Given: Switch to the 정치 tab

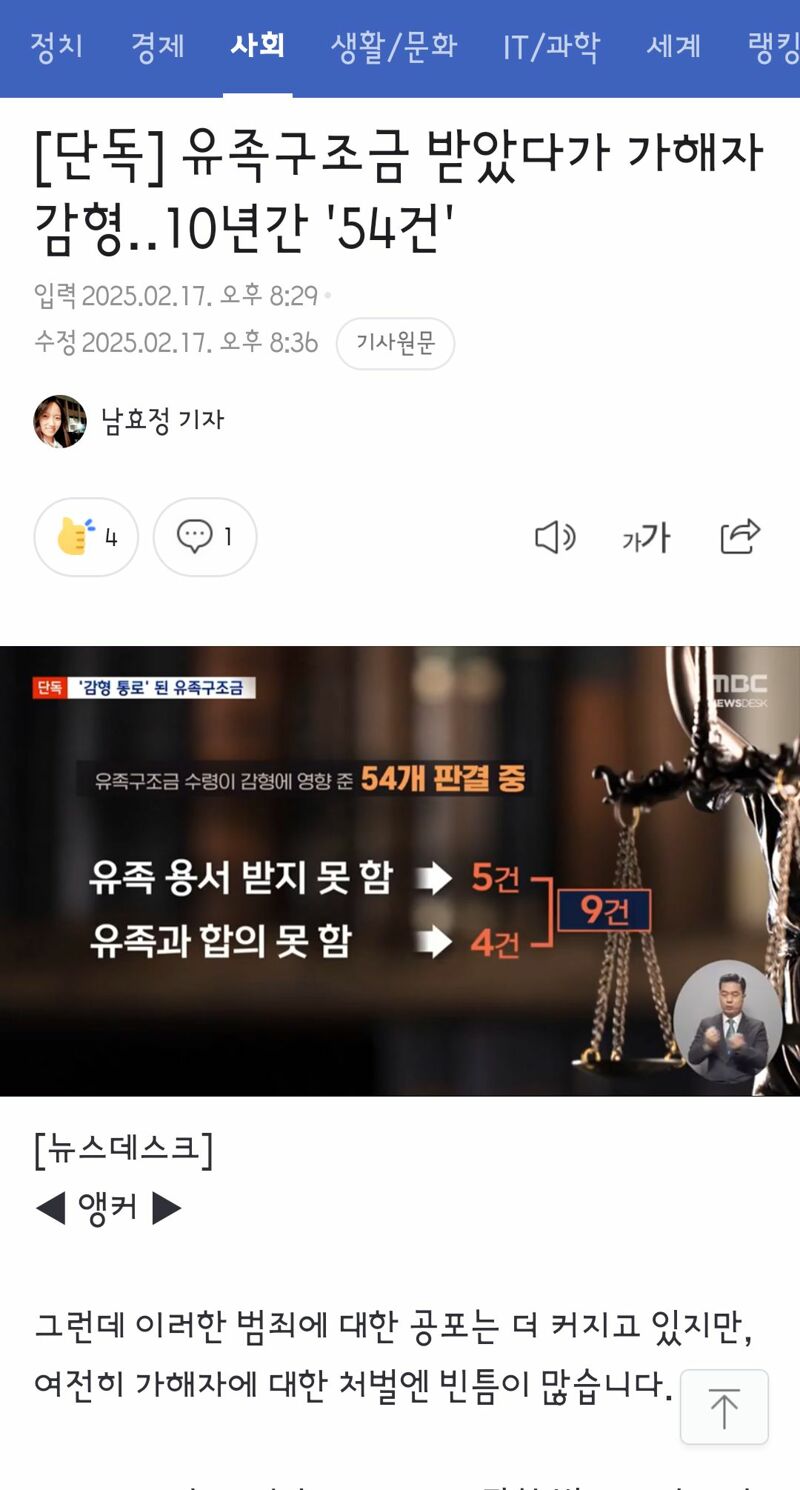Looking at the screenshot, I should tap(56, 47).
